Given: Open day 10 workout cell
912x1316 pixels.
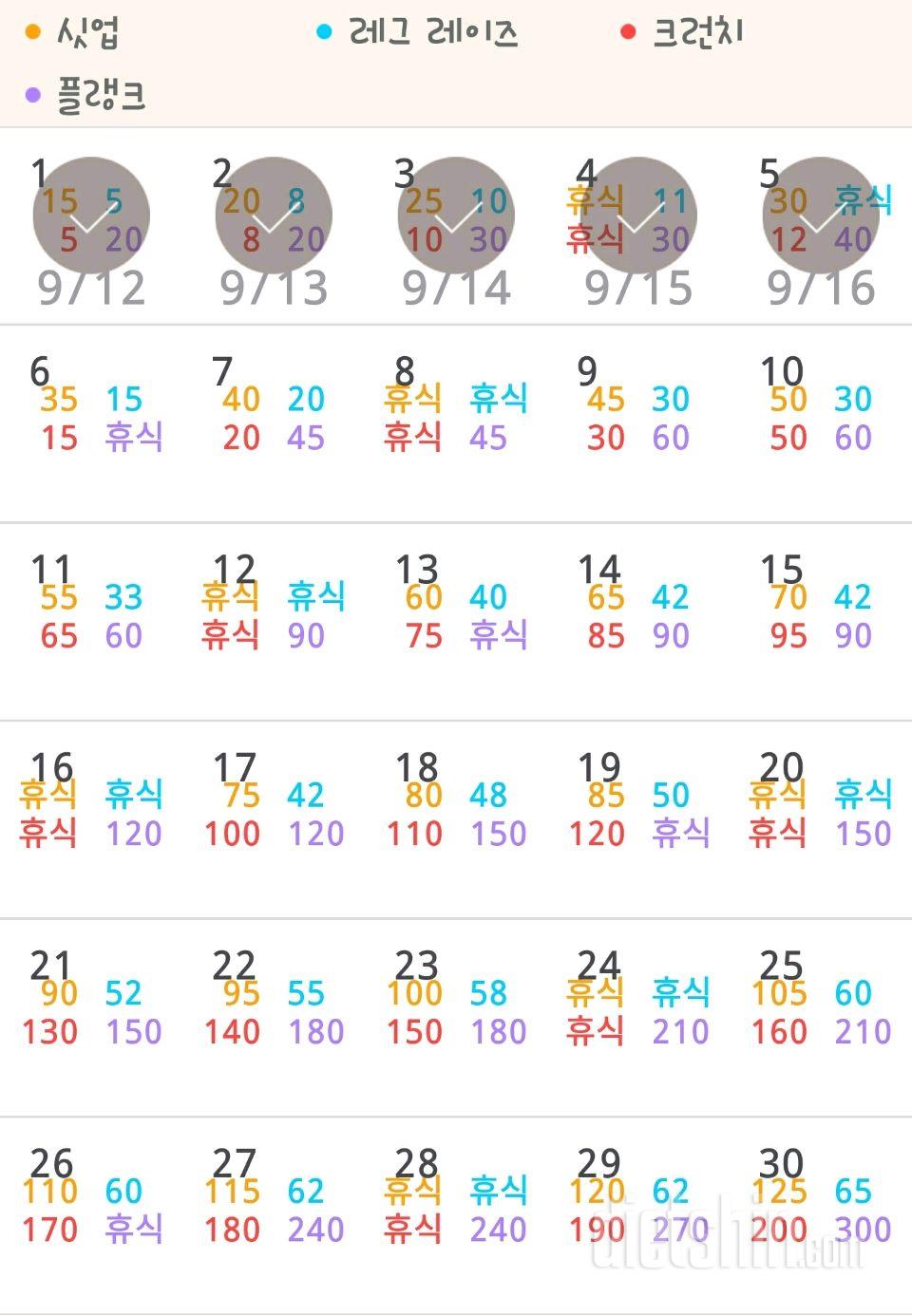Looking at the screenshot, I should click(821, 418).
